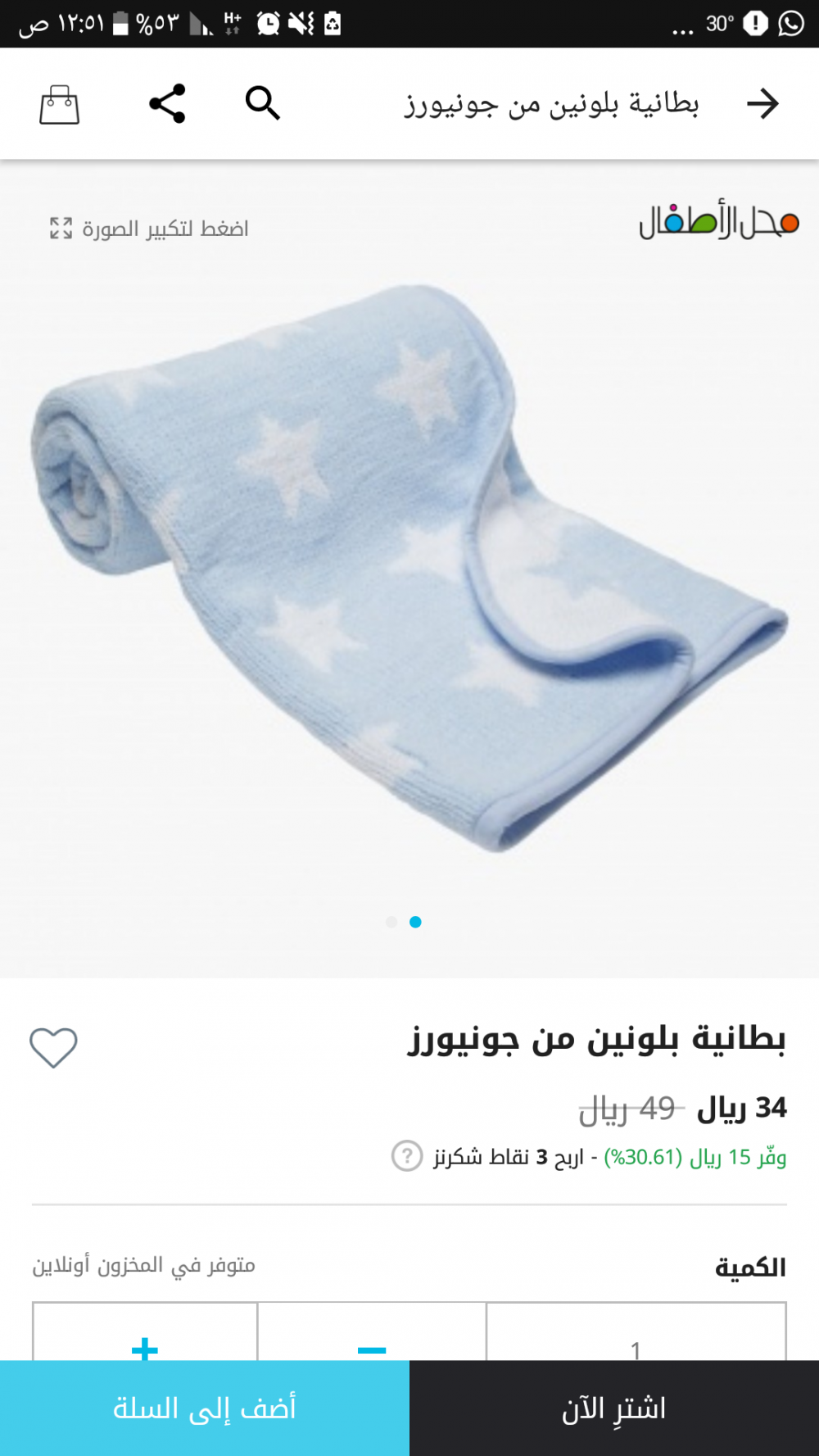Open the shopping bag
This screenshot has height=1456, width=819.
(60, 105)
